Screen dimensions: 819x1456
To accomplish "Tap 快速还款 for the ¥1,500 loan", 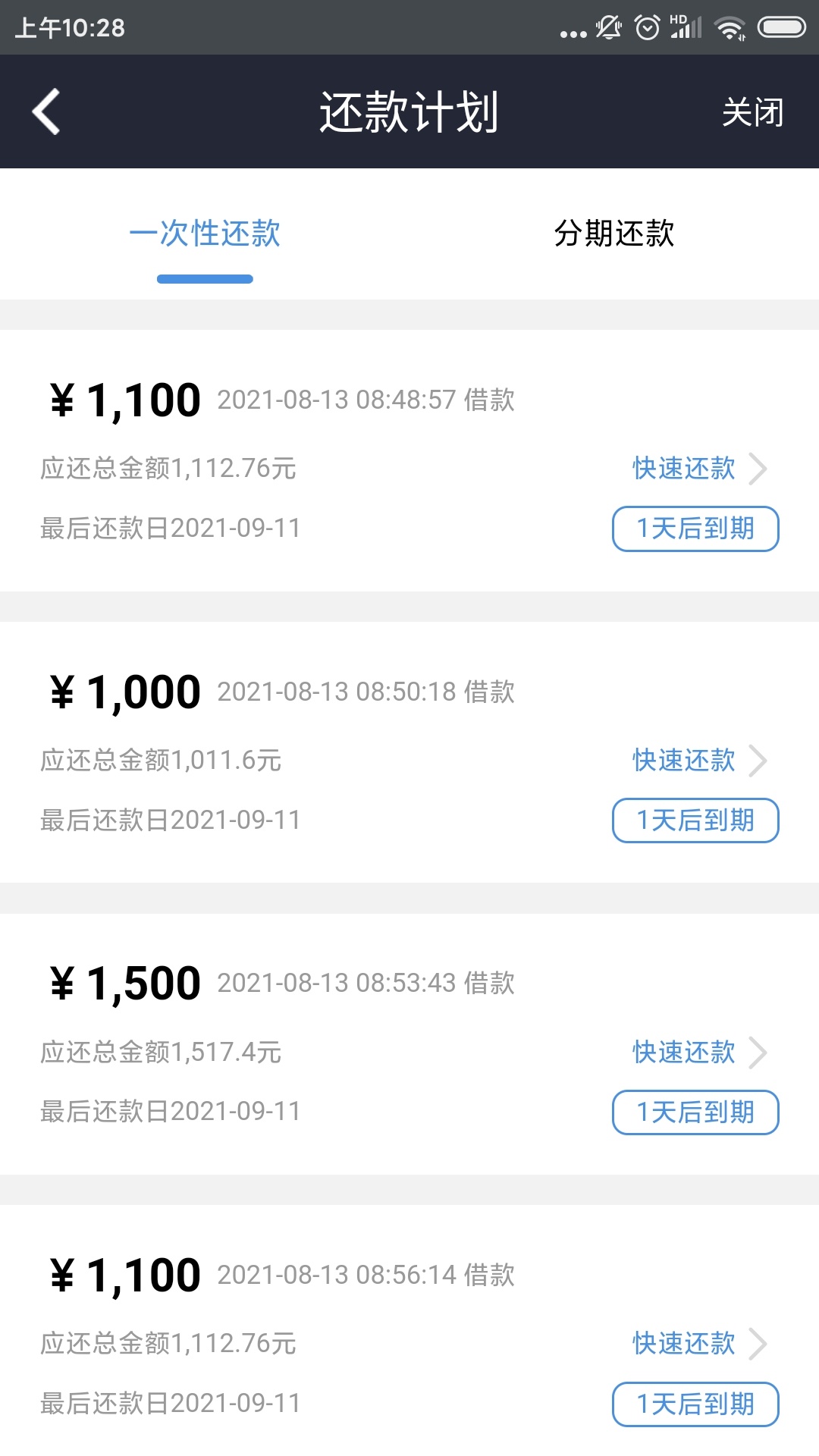I will coord(699,1052).
